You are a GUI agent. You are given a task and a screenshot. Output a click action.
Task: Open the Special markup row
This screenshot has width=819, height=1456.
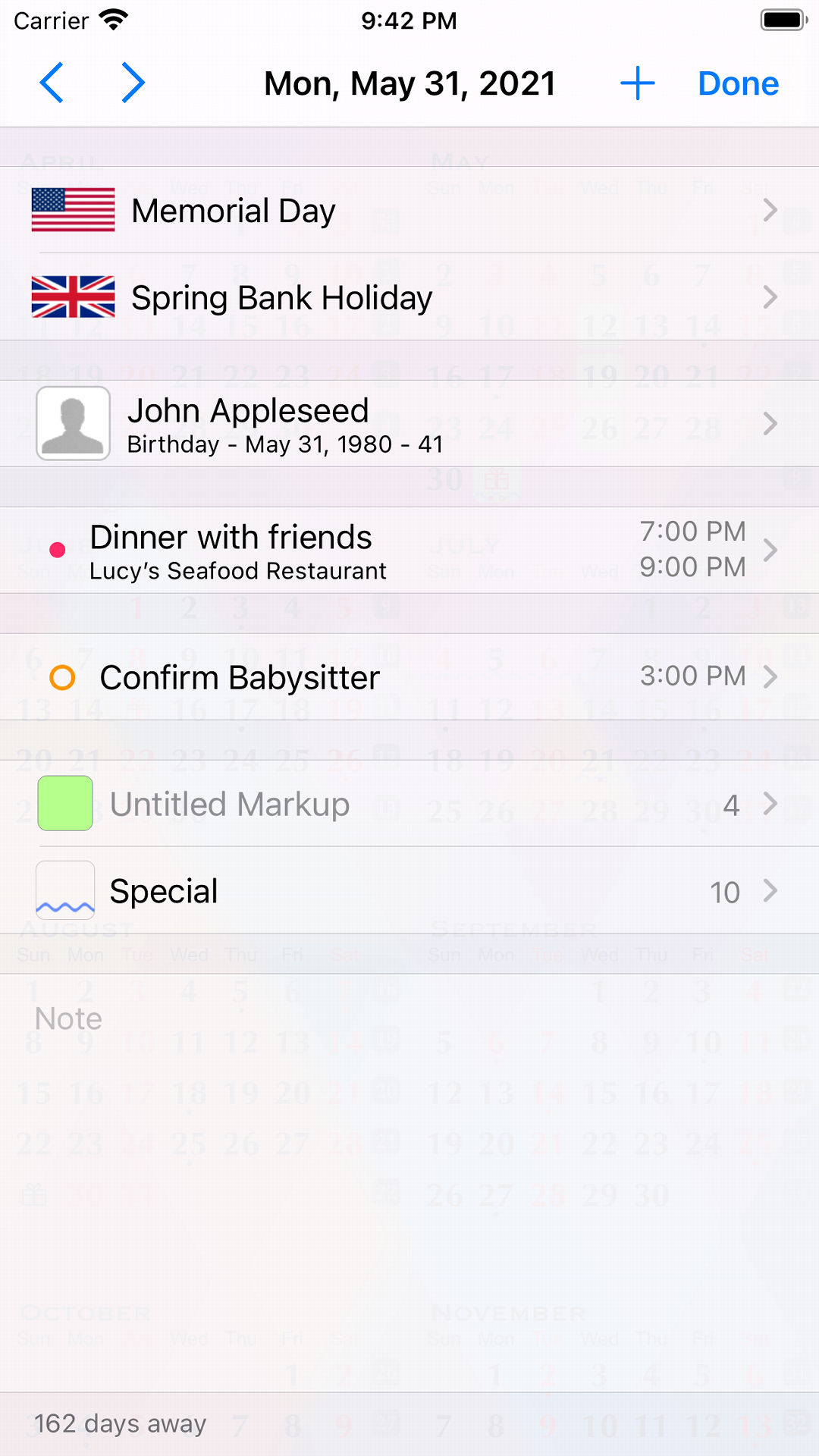[409, 891]
